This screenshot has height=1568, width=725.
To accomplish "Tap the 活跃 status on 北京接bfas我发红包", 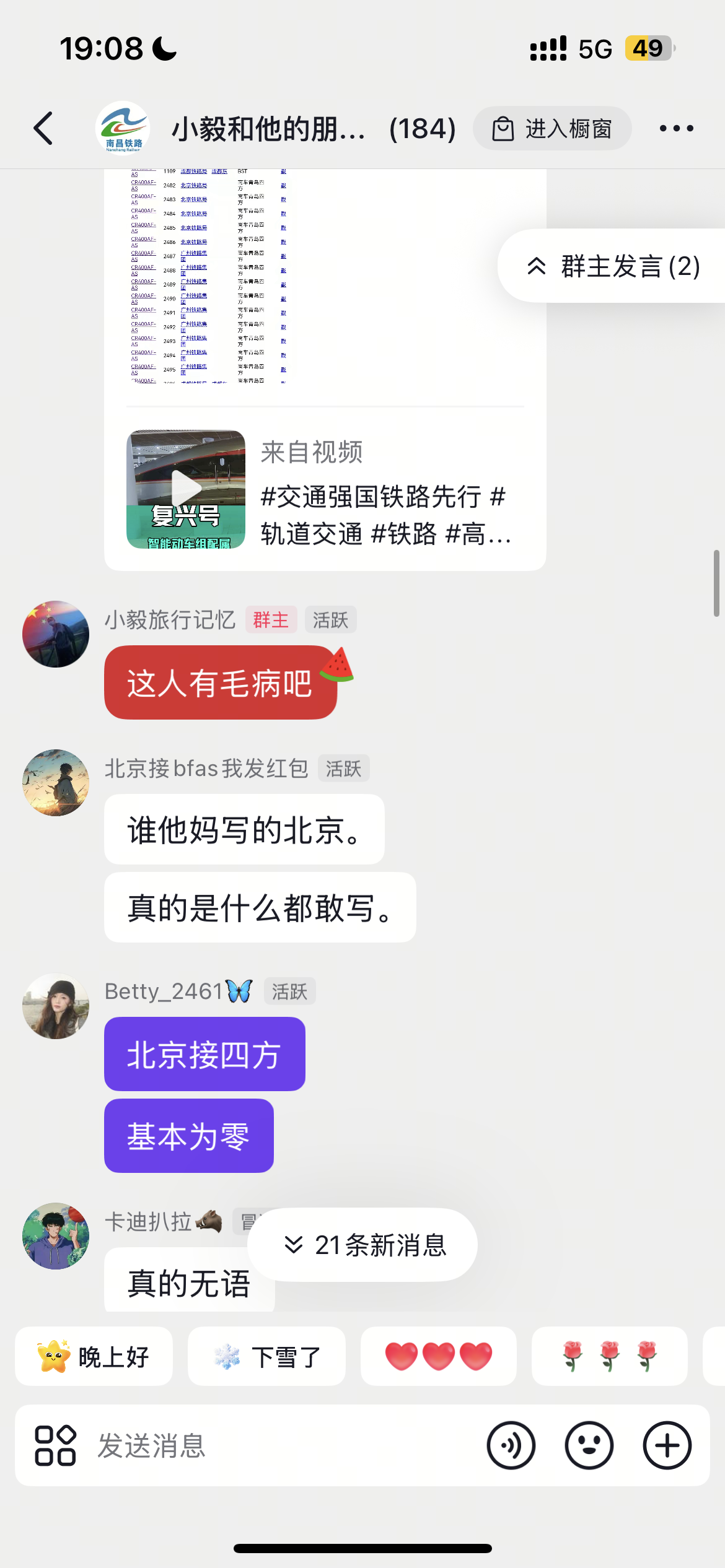I will pyautogui.click(x=345, y=769).
